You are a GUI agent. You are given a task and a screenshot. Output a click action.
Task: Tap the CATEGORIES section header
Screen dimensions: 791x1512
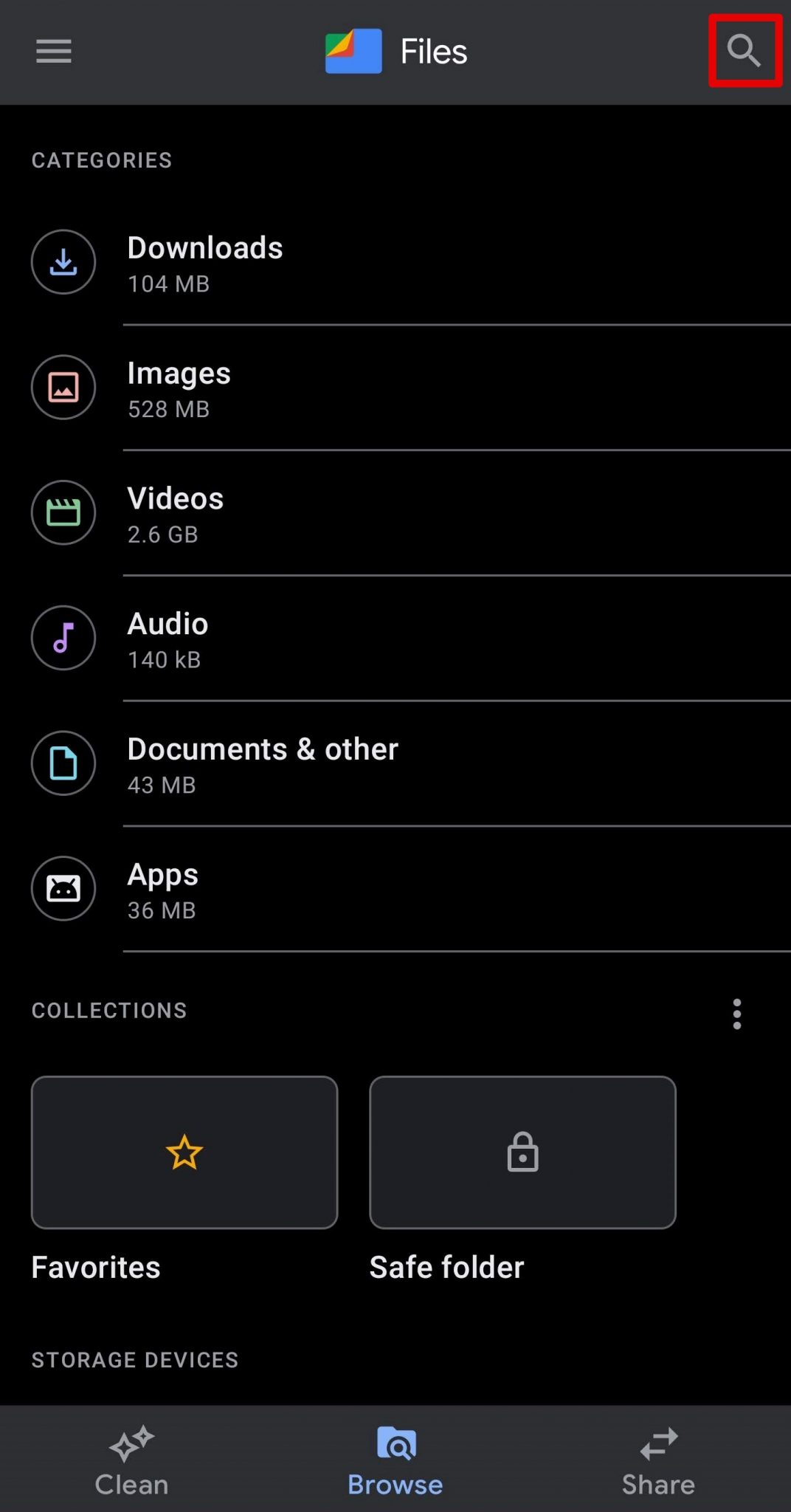[x=101, y=160]
